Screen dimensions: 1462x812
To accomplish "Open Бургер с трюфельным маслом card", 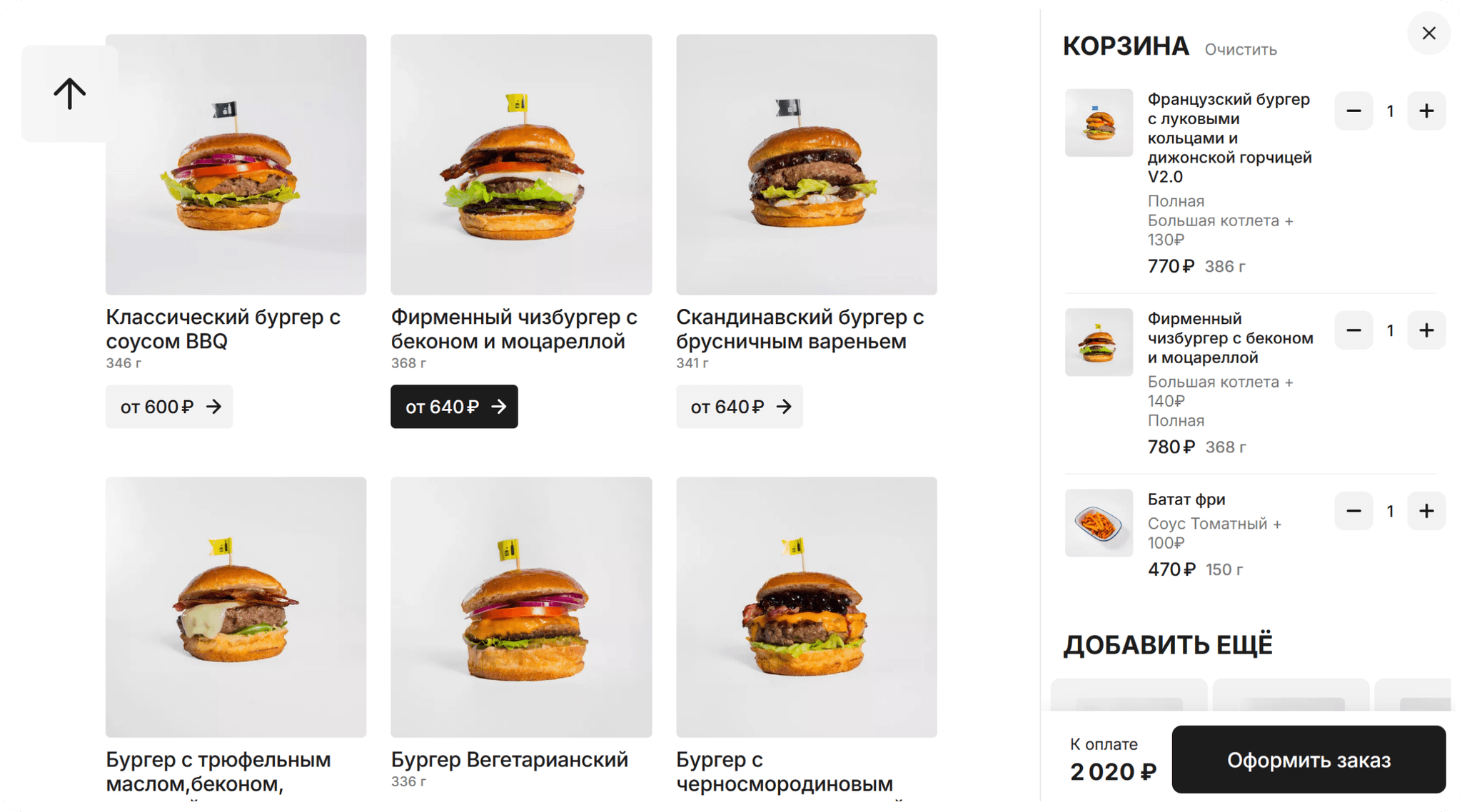I will (236, 608).
